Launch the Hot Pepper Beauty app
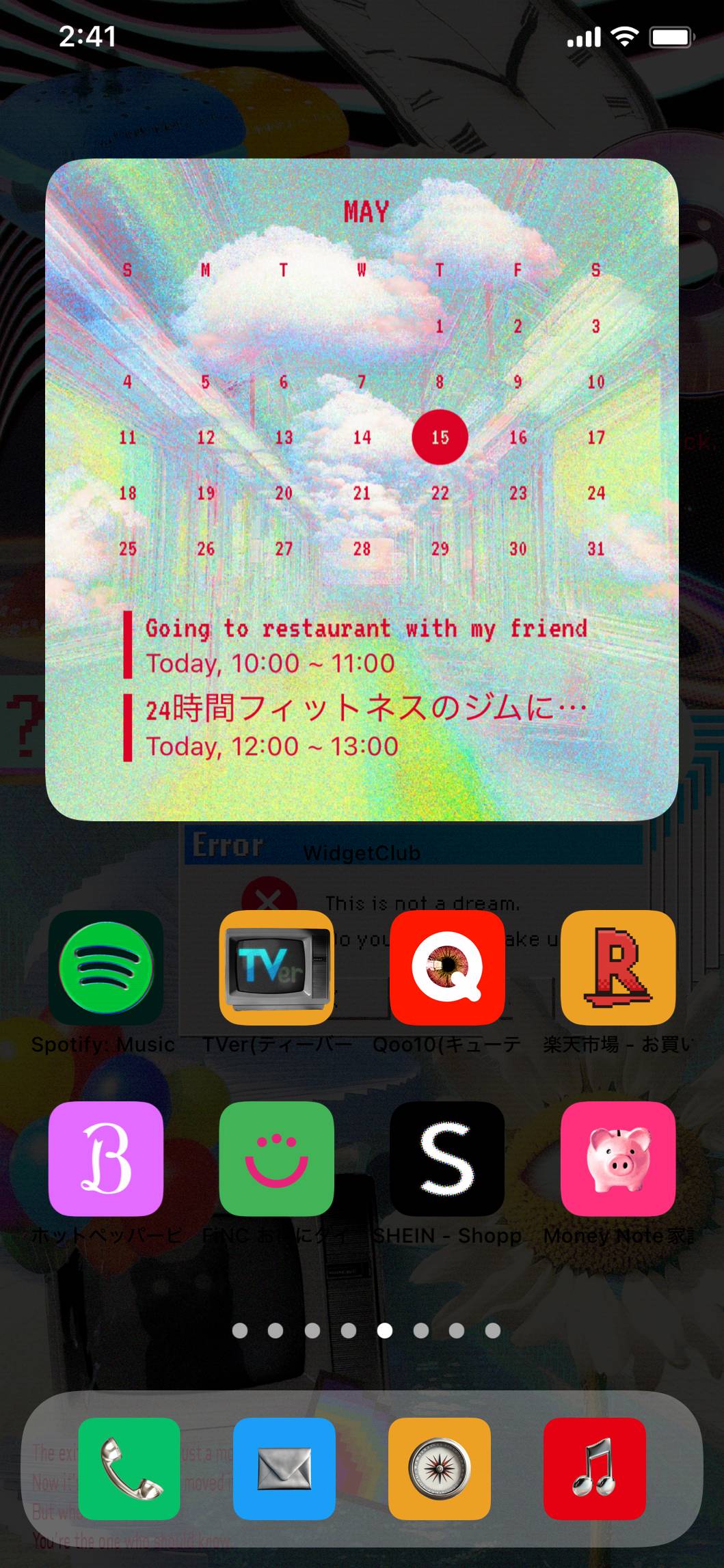The image size is (724, 1568). 105,1158
